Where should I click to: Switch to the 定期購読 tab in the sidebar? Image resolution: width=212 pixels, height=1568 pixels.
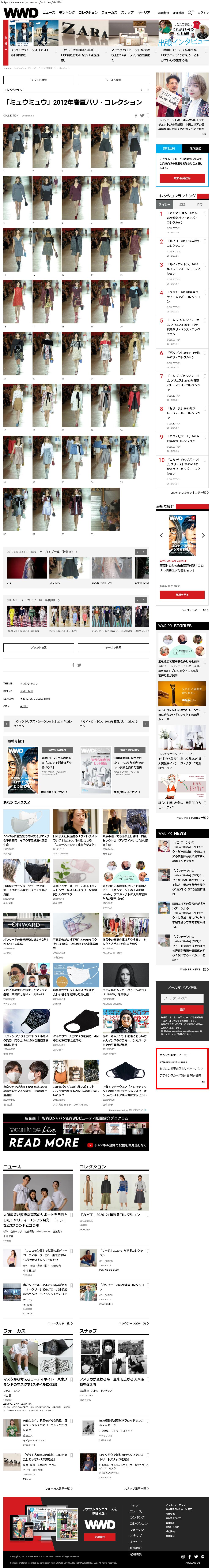(195, 148)
